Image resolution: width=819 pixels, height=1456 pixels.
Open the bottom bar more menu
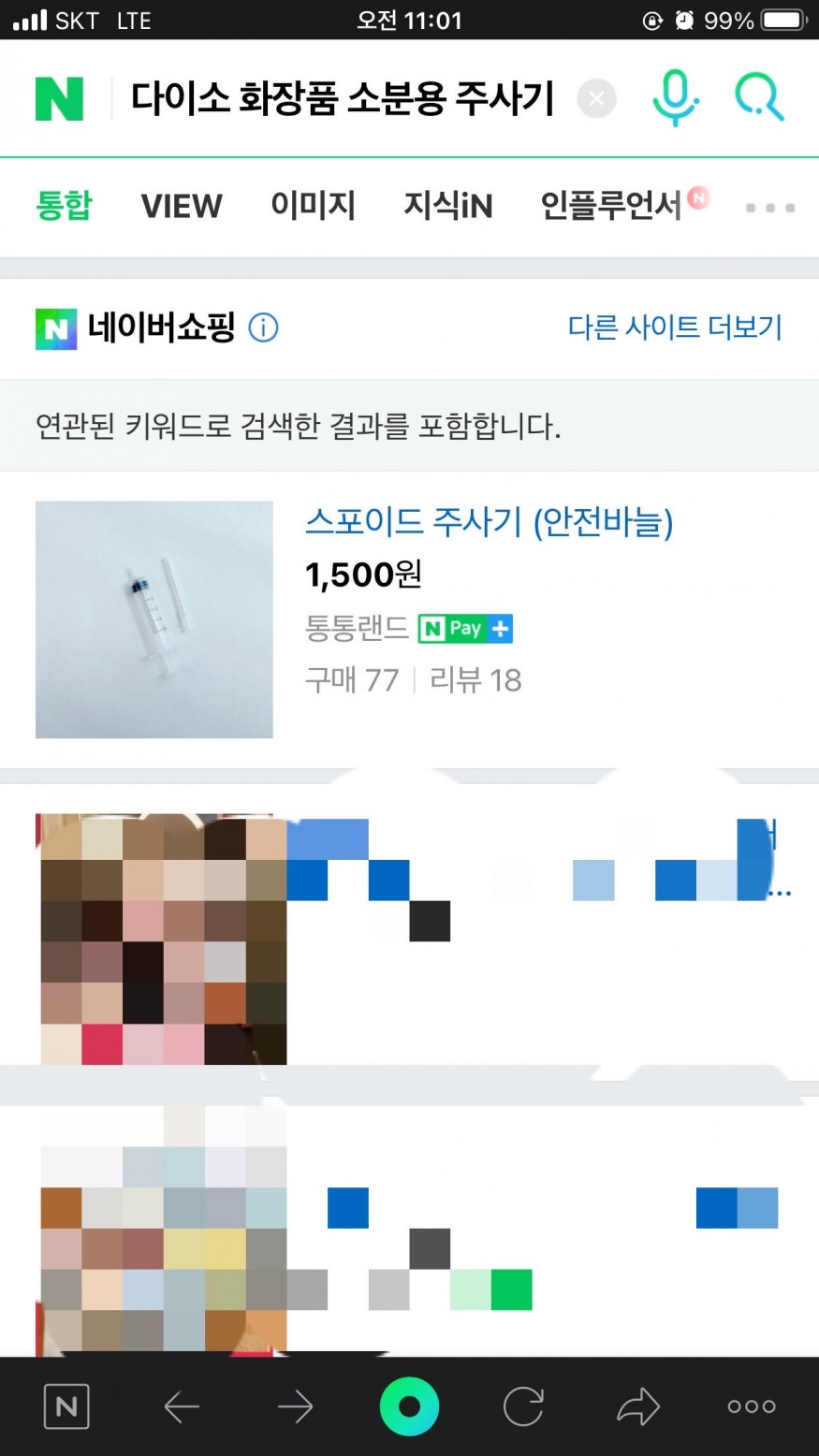click(752, 1405)
